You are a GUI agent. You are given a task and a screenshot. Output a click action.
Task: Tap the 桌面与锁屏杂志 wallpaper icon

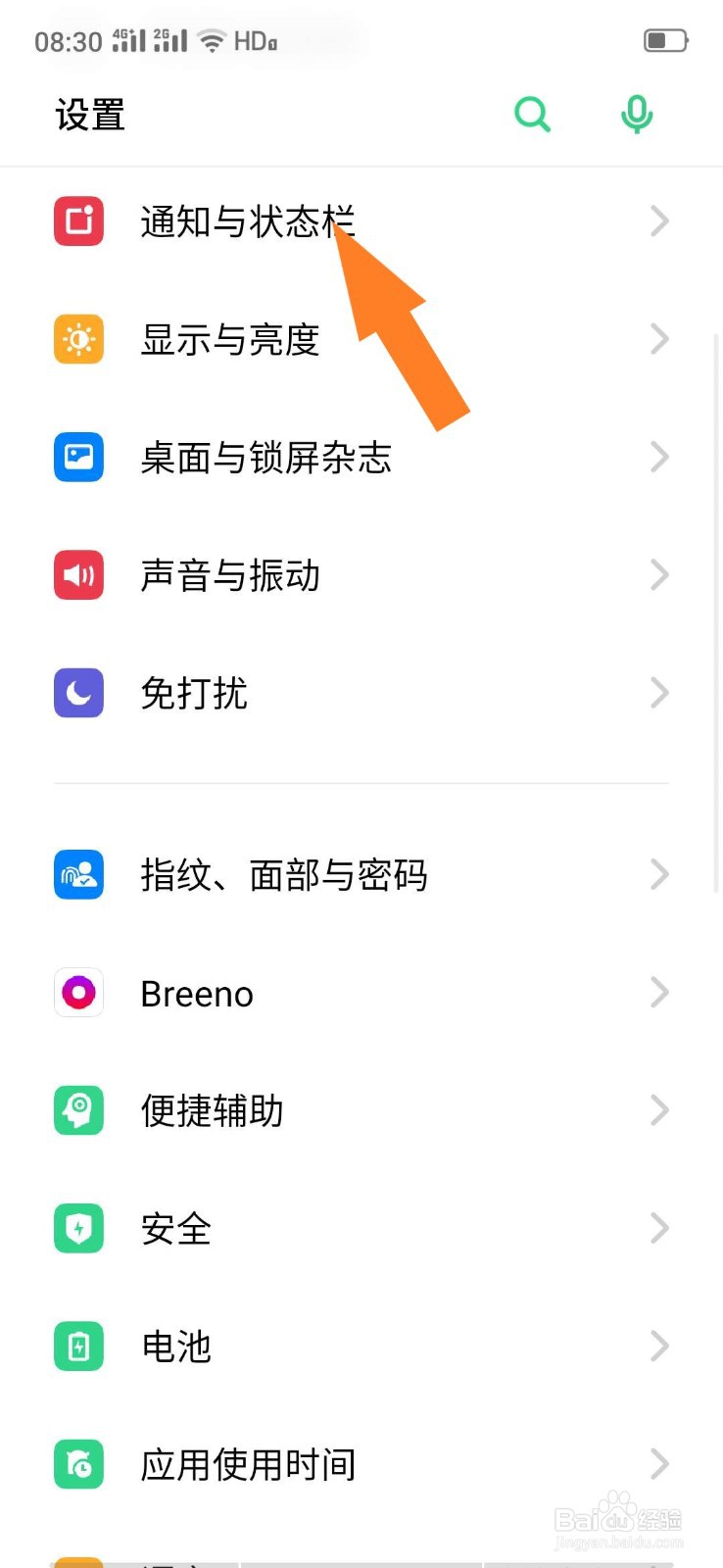[x=77, y=457]
